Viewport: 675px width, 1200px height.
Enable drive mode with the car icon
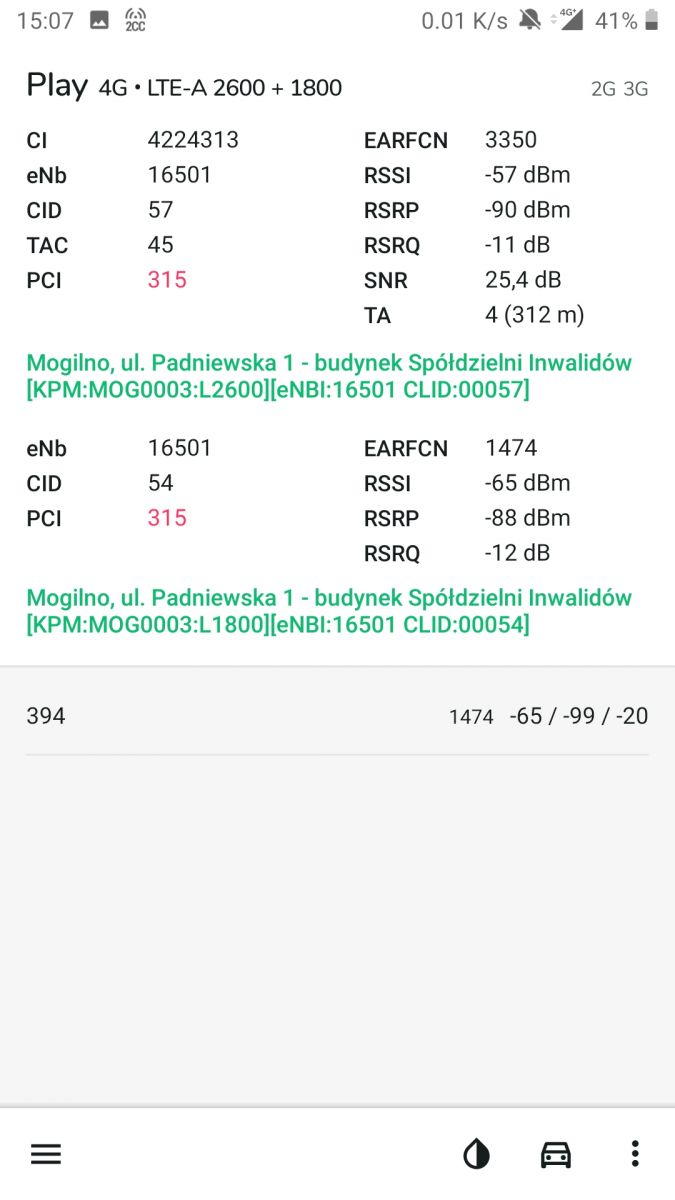point(556,1155)
